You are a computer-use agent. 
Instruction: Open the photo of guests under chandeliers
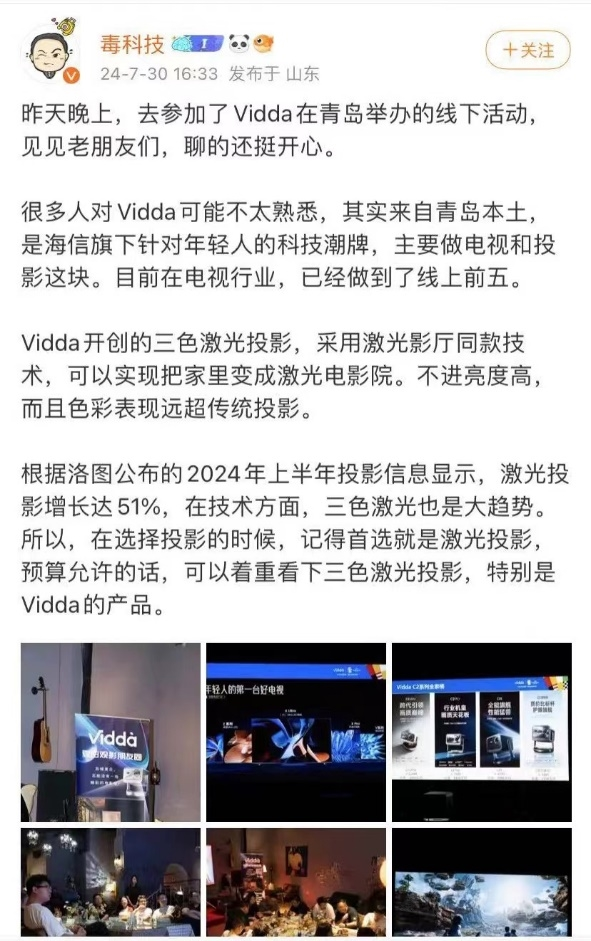[x=110, y=882]
